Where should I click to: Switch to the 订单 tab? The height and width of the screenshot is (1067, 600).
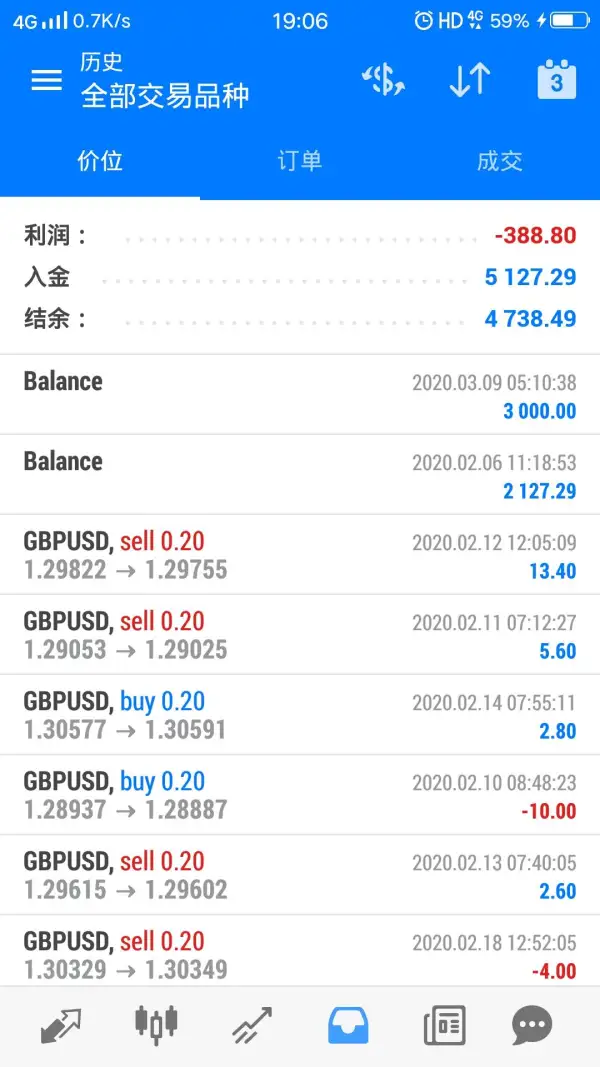click(299, 161)
